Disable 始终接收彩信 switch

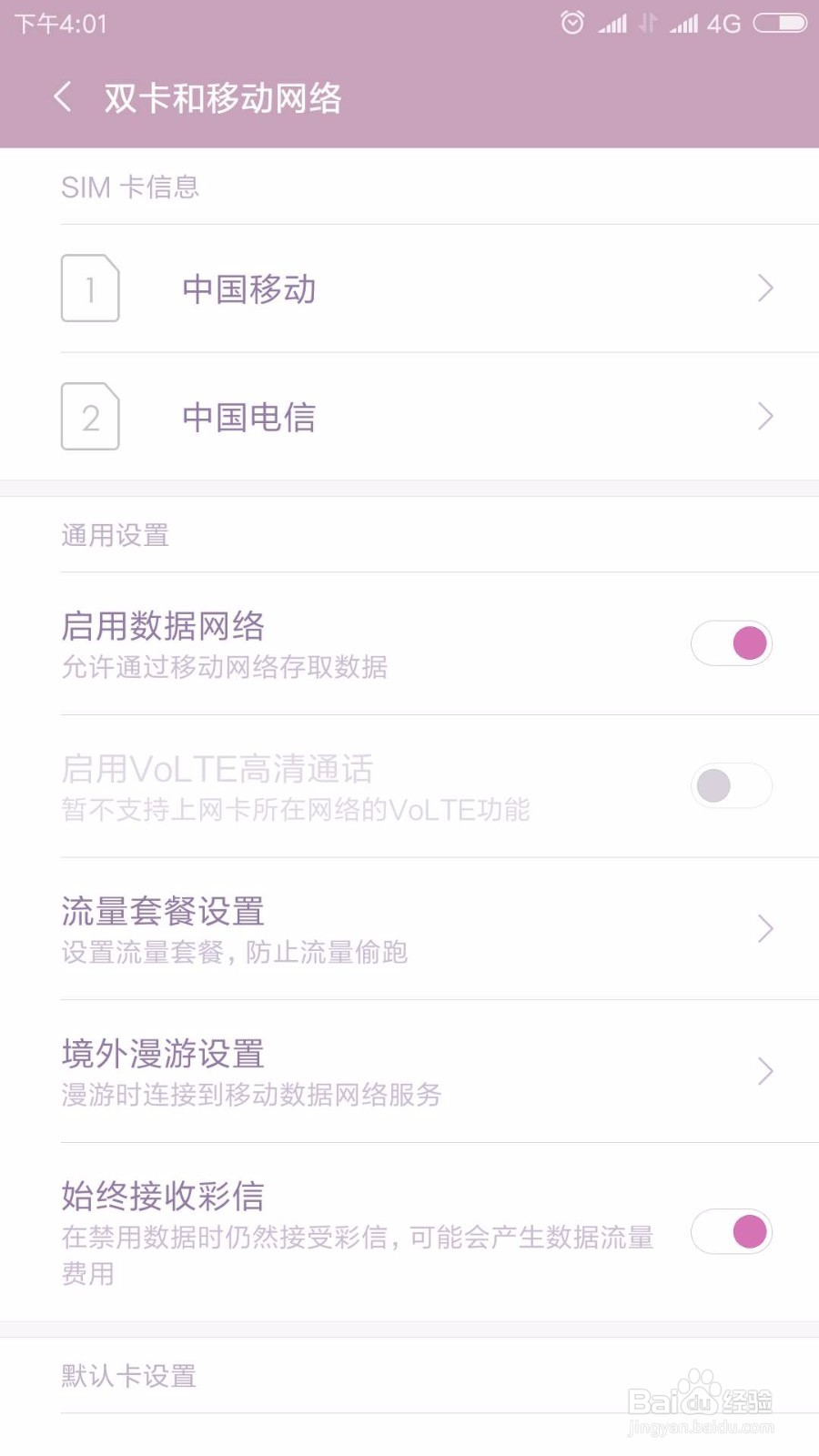[x=732, y=1232]
